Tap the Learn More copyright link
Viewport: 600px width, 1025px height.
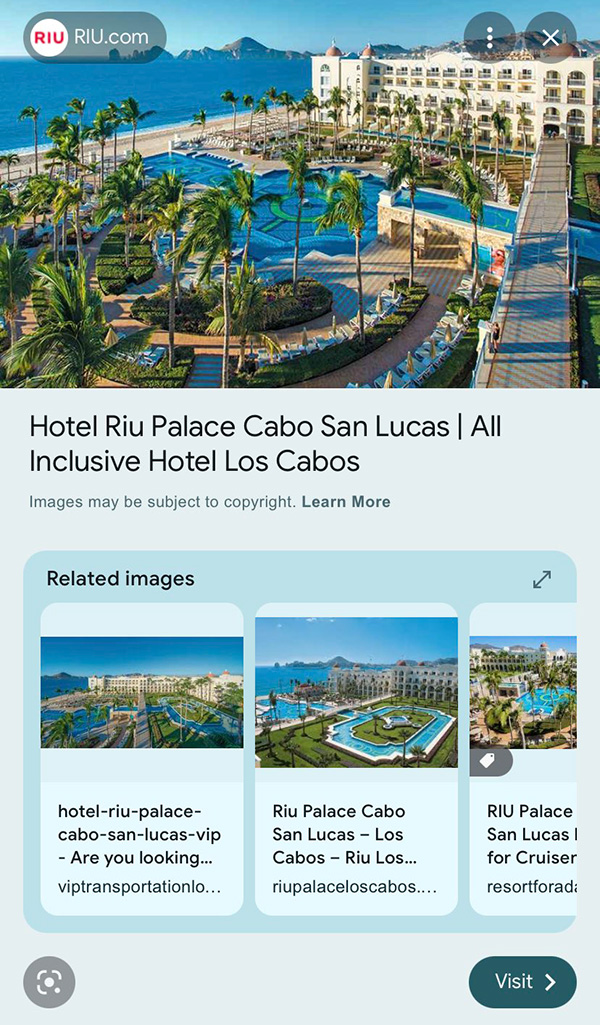point(346,502)
